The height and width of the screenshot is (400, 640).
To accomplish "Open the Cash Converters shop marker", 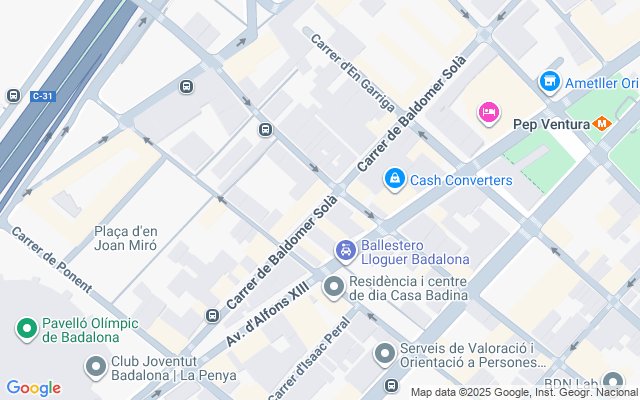I will (395, 179).
